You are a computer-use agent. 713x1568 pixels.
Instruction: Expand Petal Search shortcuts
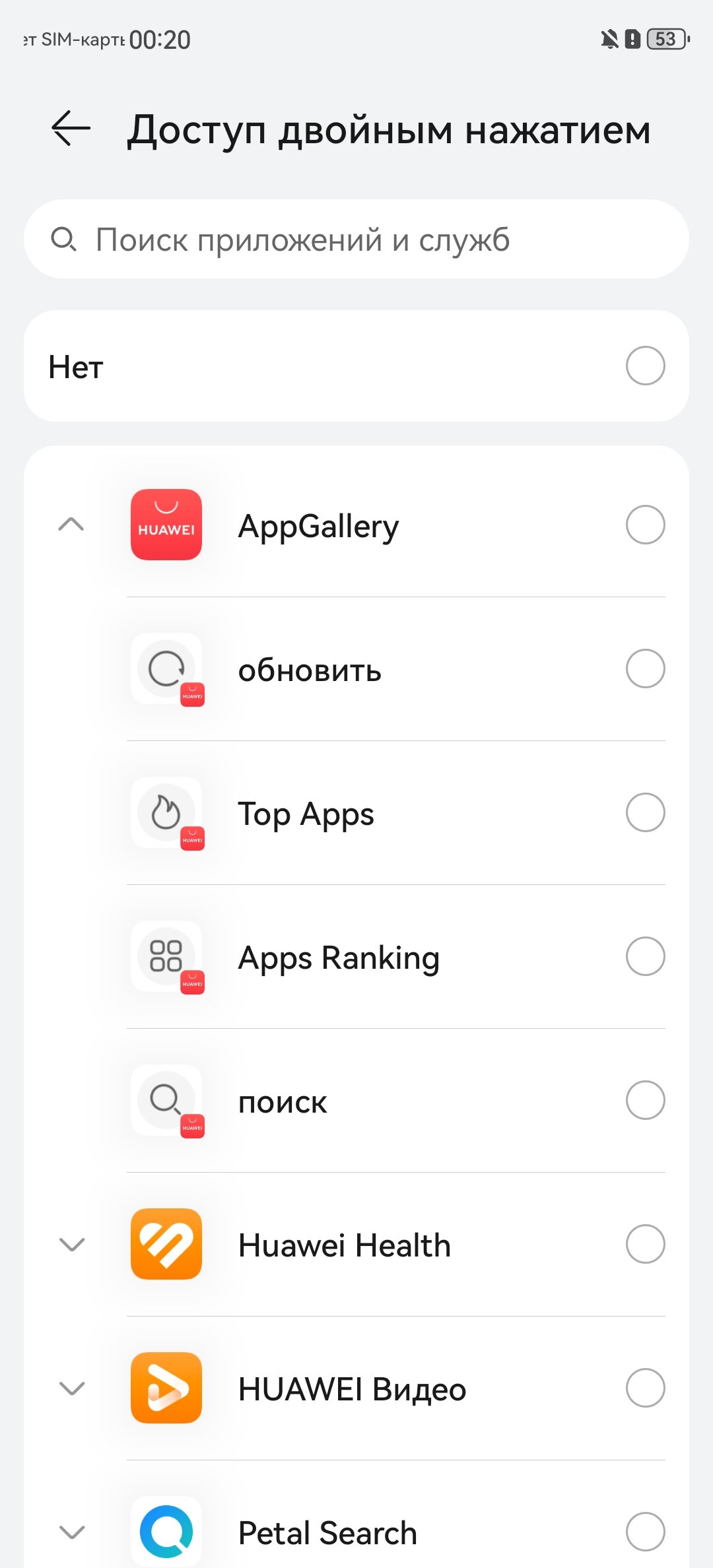(71, 1532)
